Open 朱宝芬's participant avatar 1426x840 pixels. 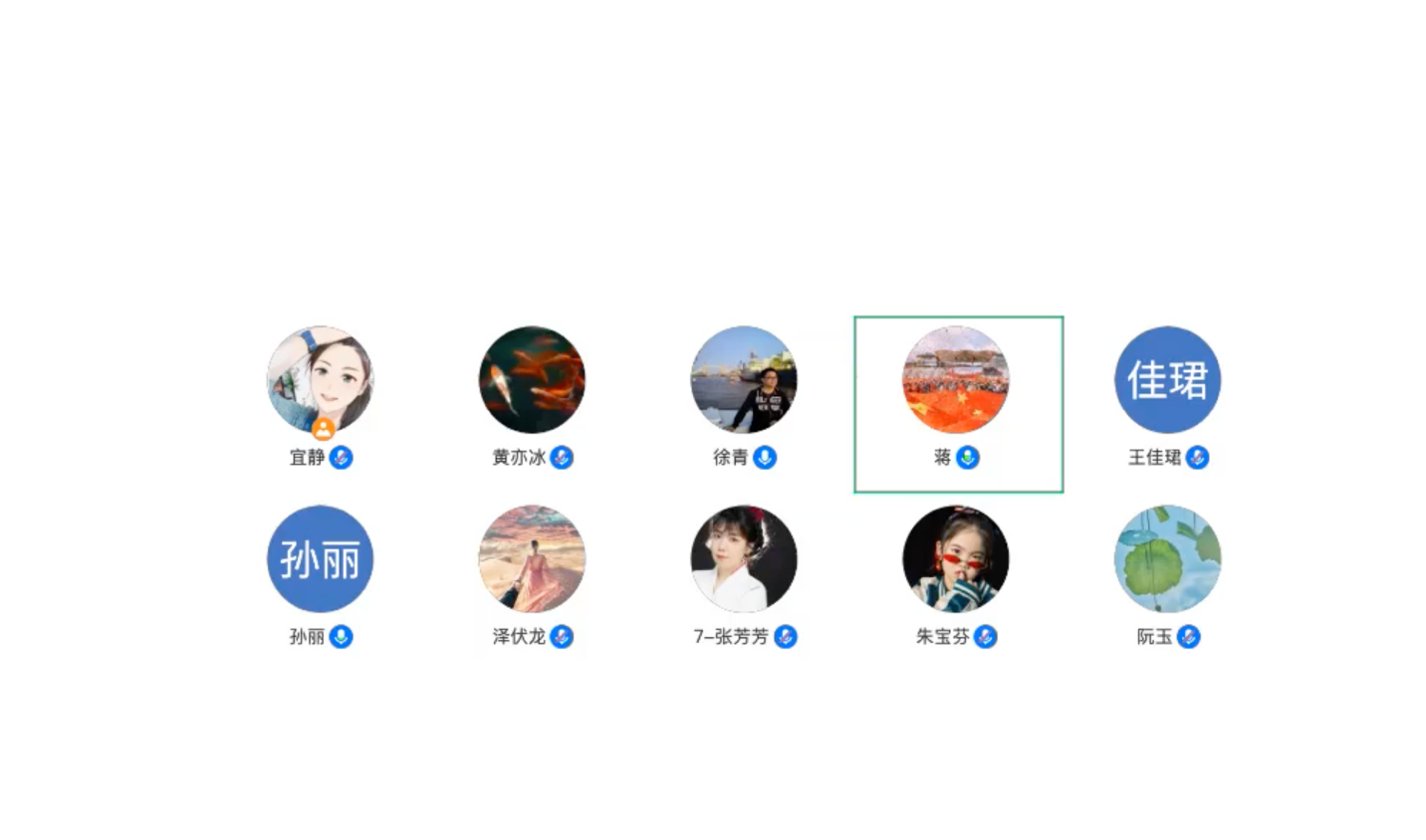(956, 559)
